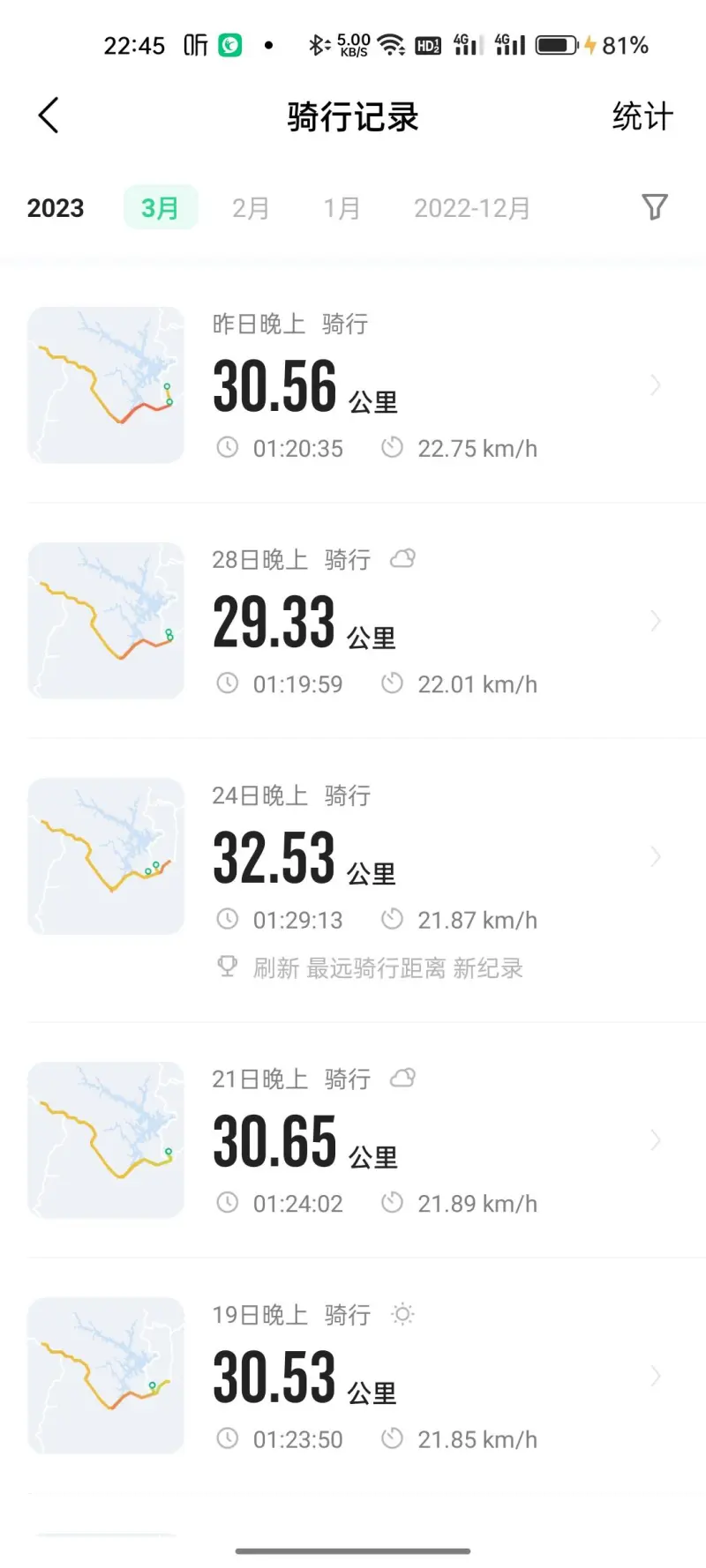Switch to the 2月 month tab

251,208
